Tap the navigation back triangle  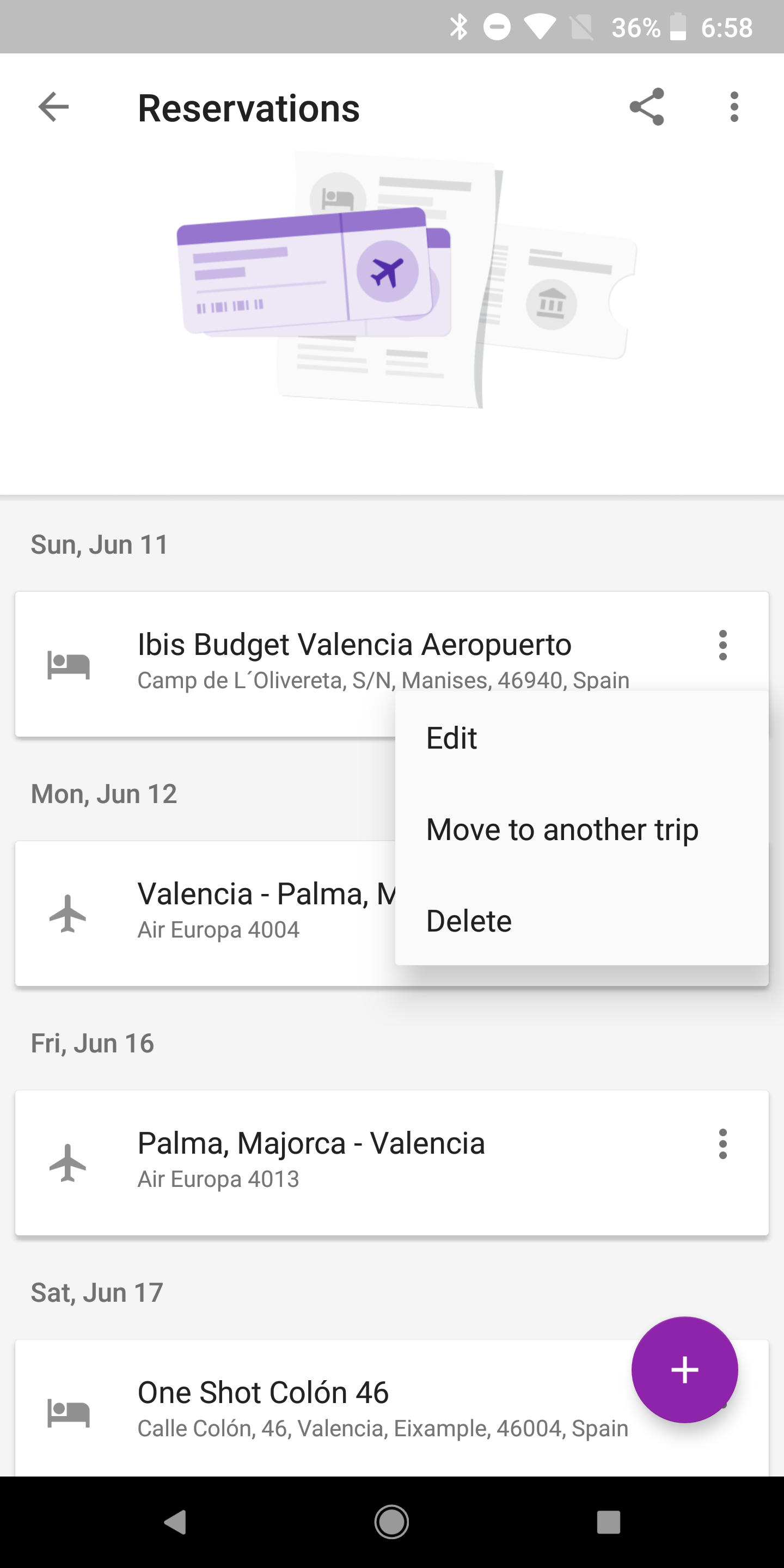[x=176, y=1522]
